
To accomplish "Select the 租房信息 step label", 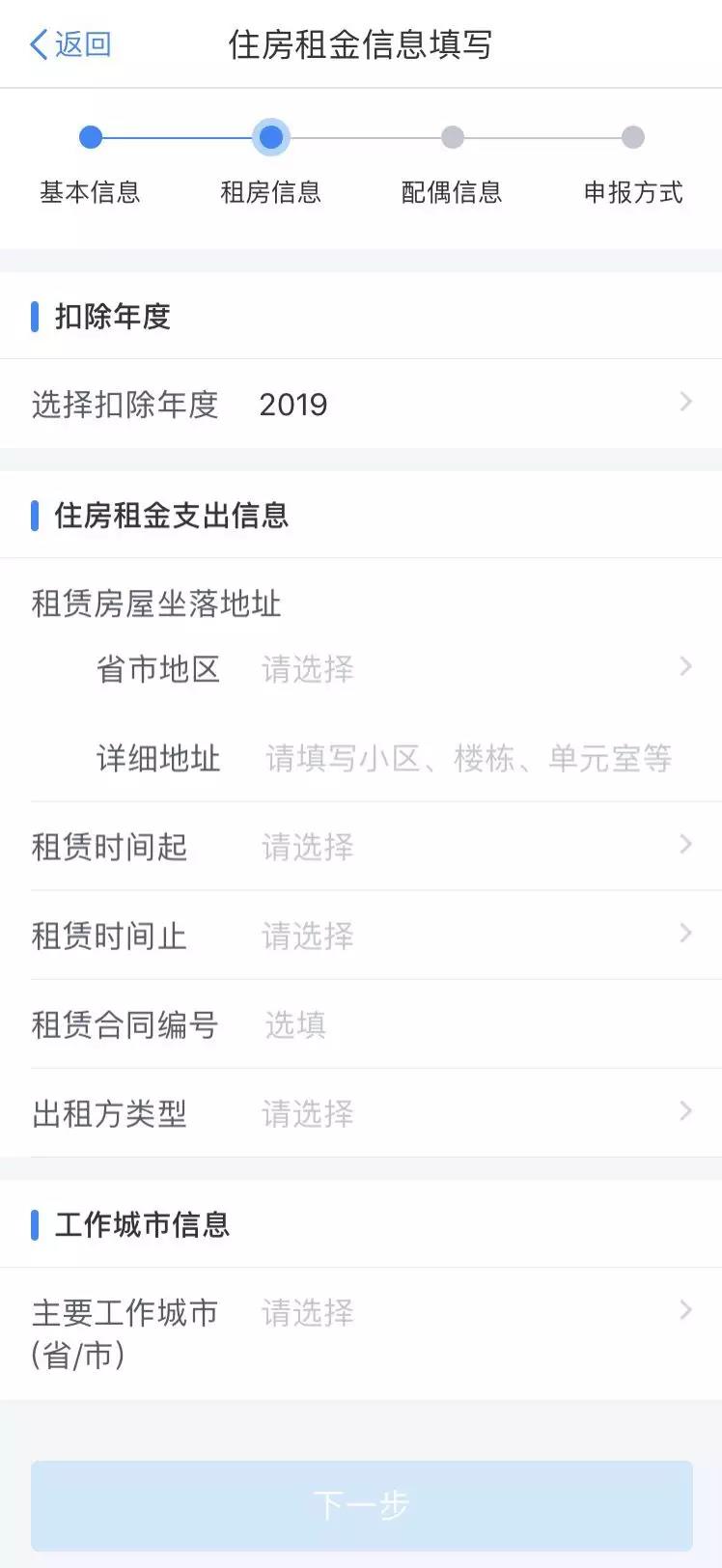I will tap(270, 191).
